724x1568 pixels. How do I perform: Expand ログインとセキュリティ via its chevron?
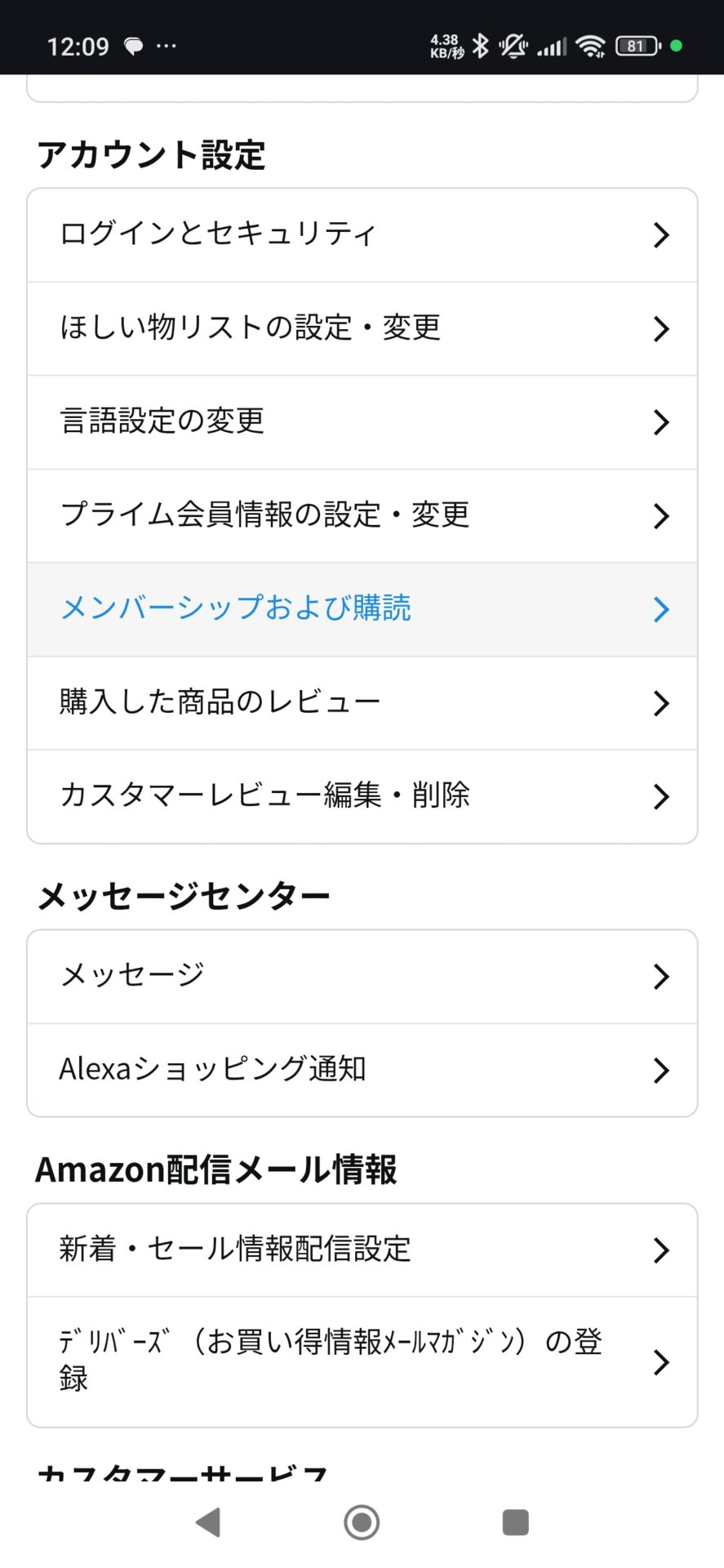click(661, 234)
